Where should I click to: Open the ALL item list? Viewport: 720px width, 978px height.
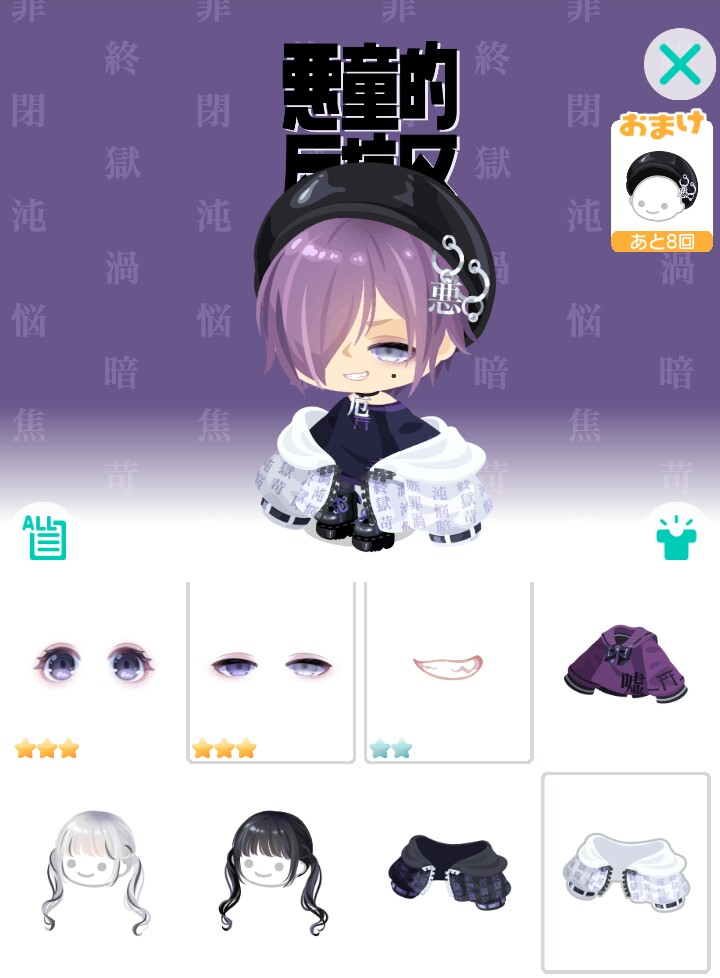(45, 537)
